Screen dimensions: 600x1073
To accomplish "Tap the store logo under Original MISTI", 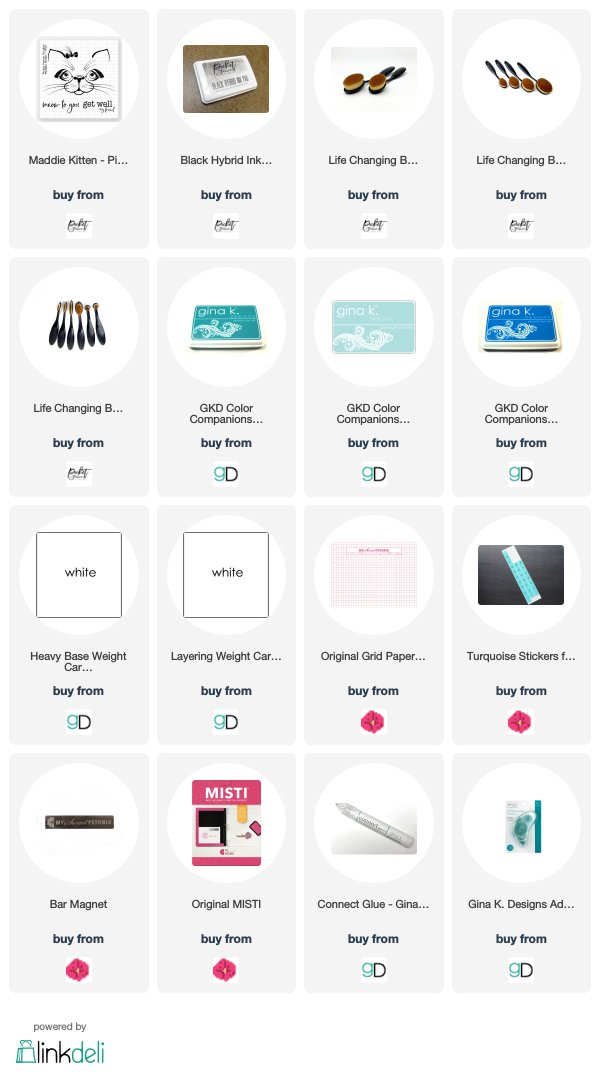I will click(226, 970).
